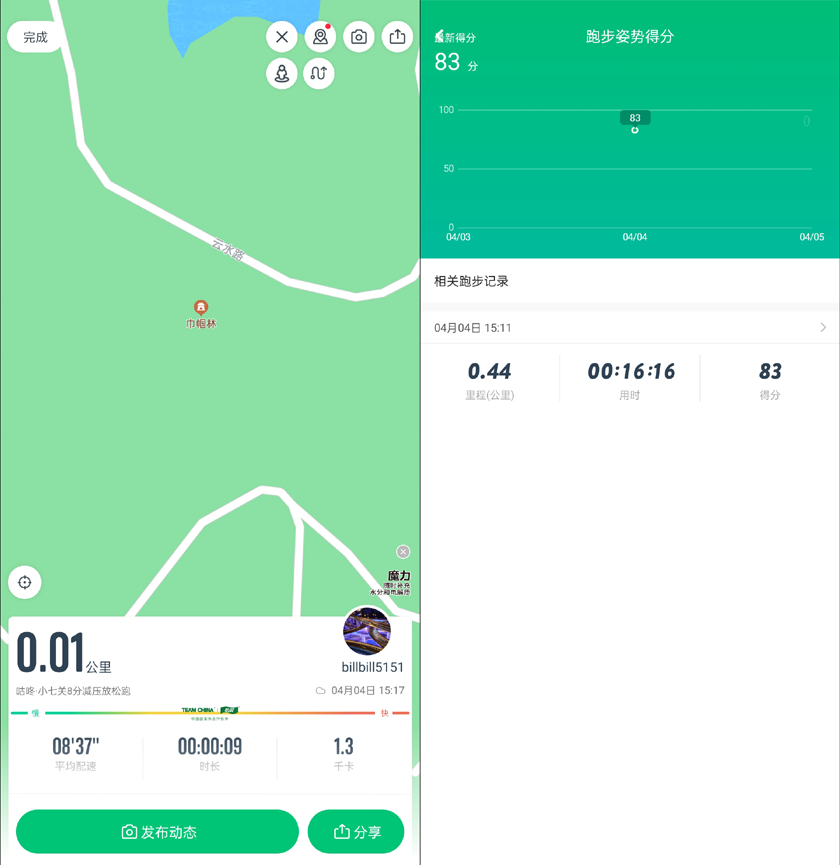Open the map location pin icon
This screenshot has height=865, width=840.
320,37
